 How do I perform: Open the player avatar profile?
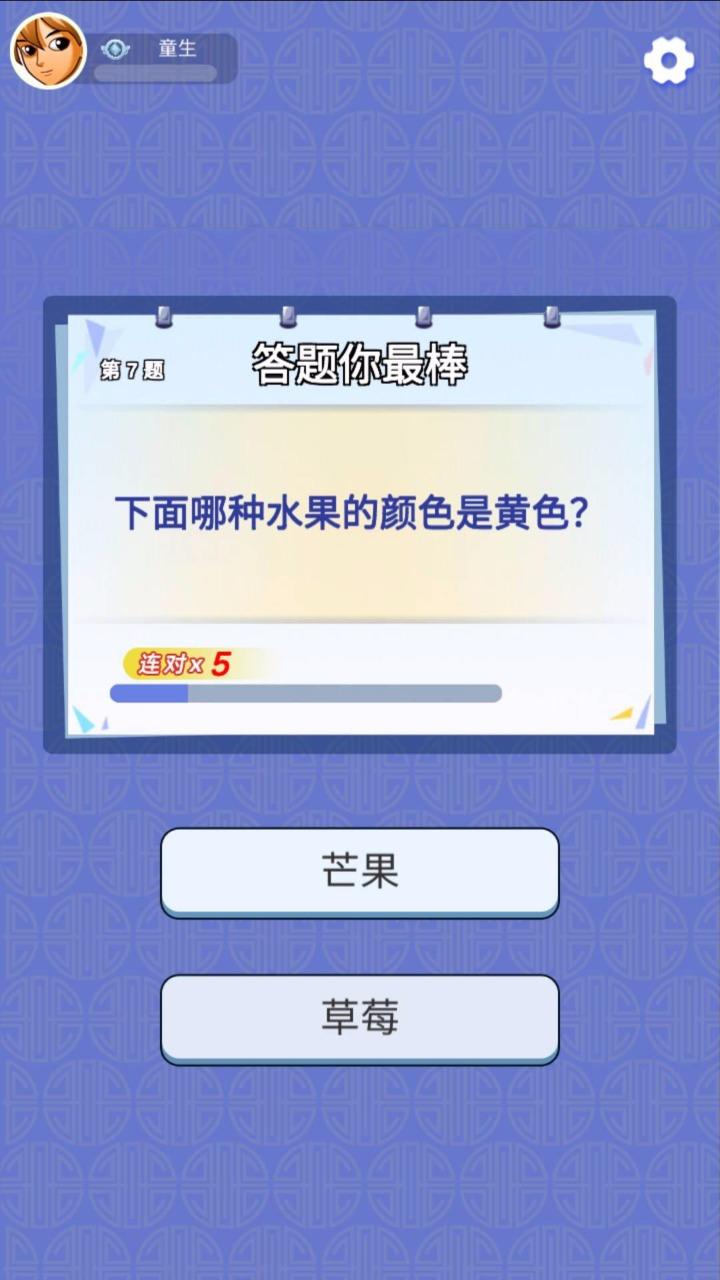click(48, 50)
